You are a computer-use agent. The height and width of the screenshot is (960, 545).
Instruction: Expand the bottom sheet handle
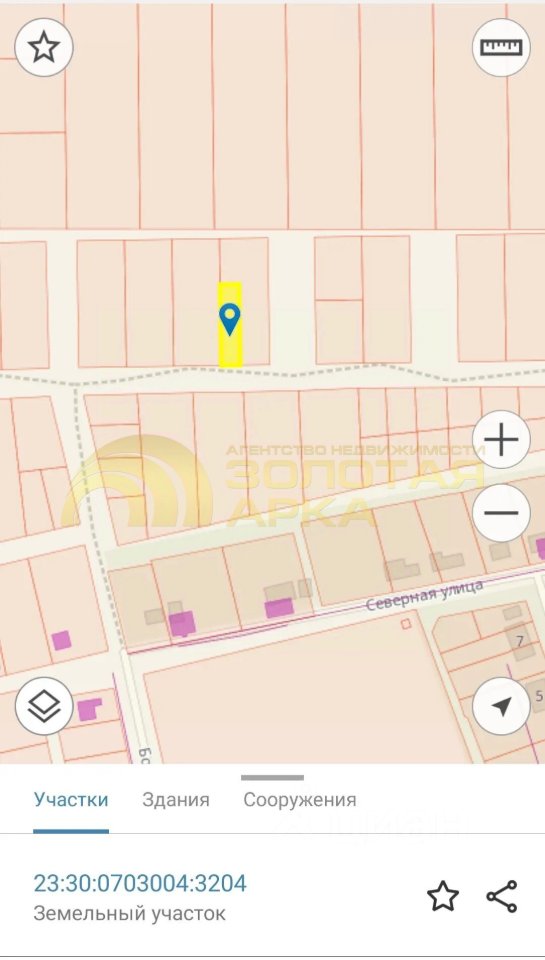pos(272,778)
